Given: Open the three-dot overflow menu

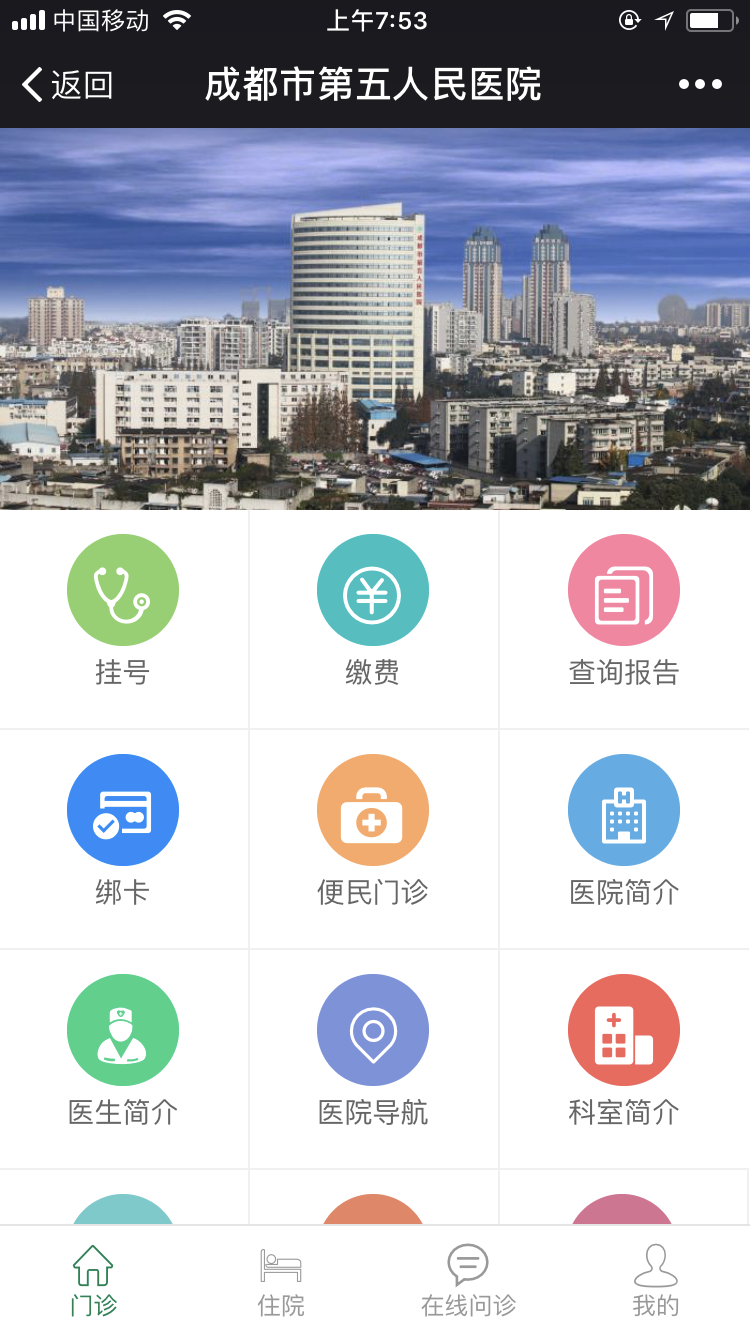Looking at the screenshot, I should tap(700, 85).
